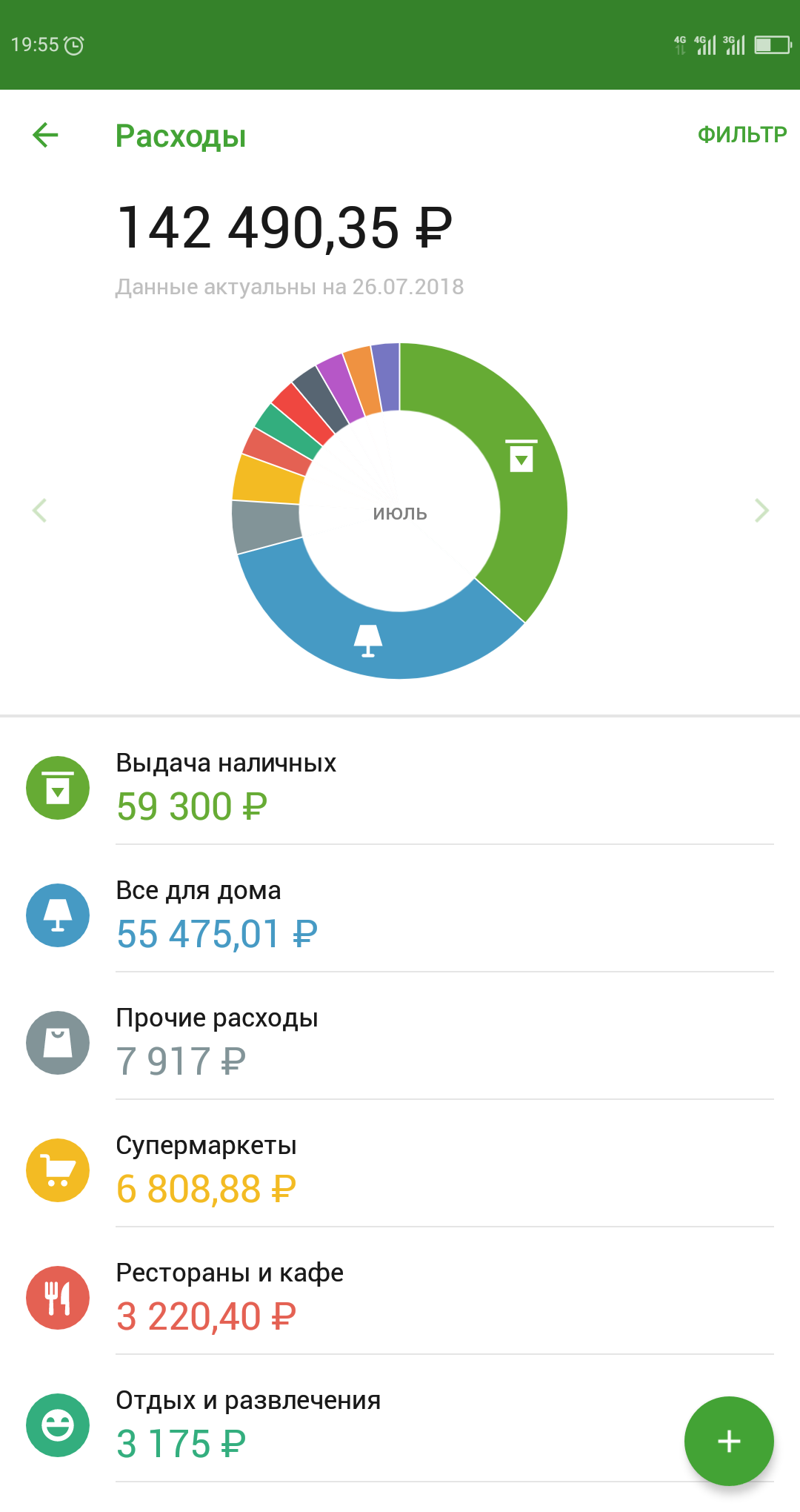Image resolution: width=800 pixels, height=1512 pixels.
Task: Add a new expense with plus button
Action: (x=729, y=1441)
